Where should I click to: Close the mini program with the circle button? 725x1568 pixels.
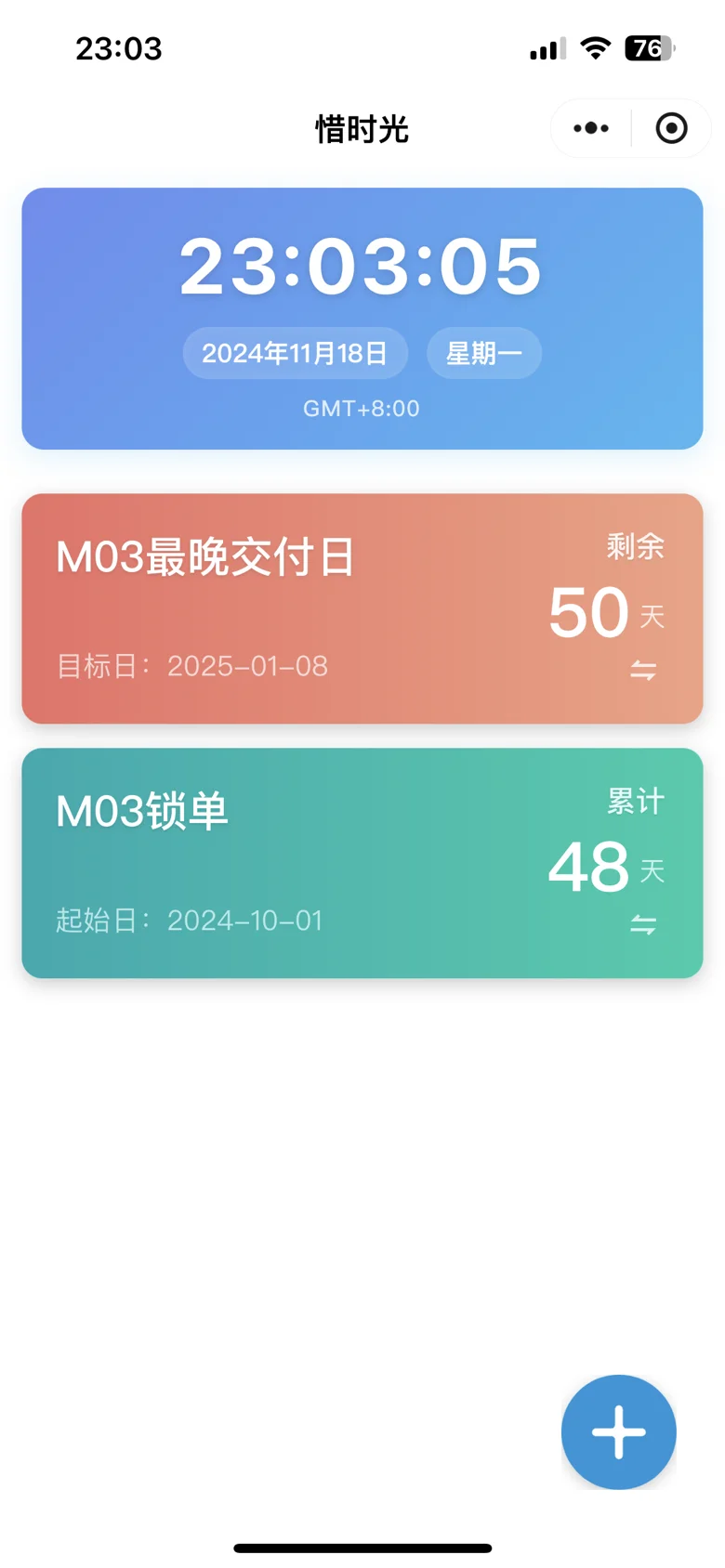pos(671,128)
